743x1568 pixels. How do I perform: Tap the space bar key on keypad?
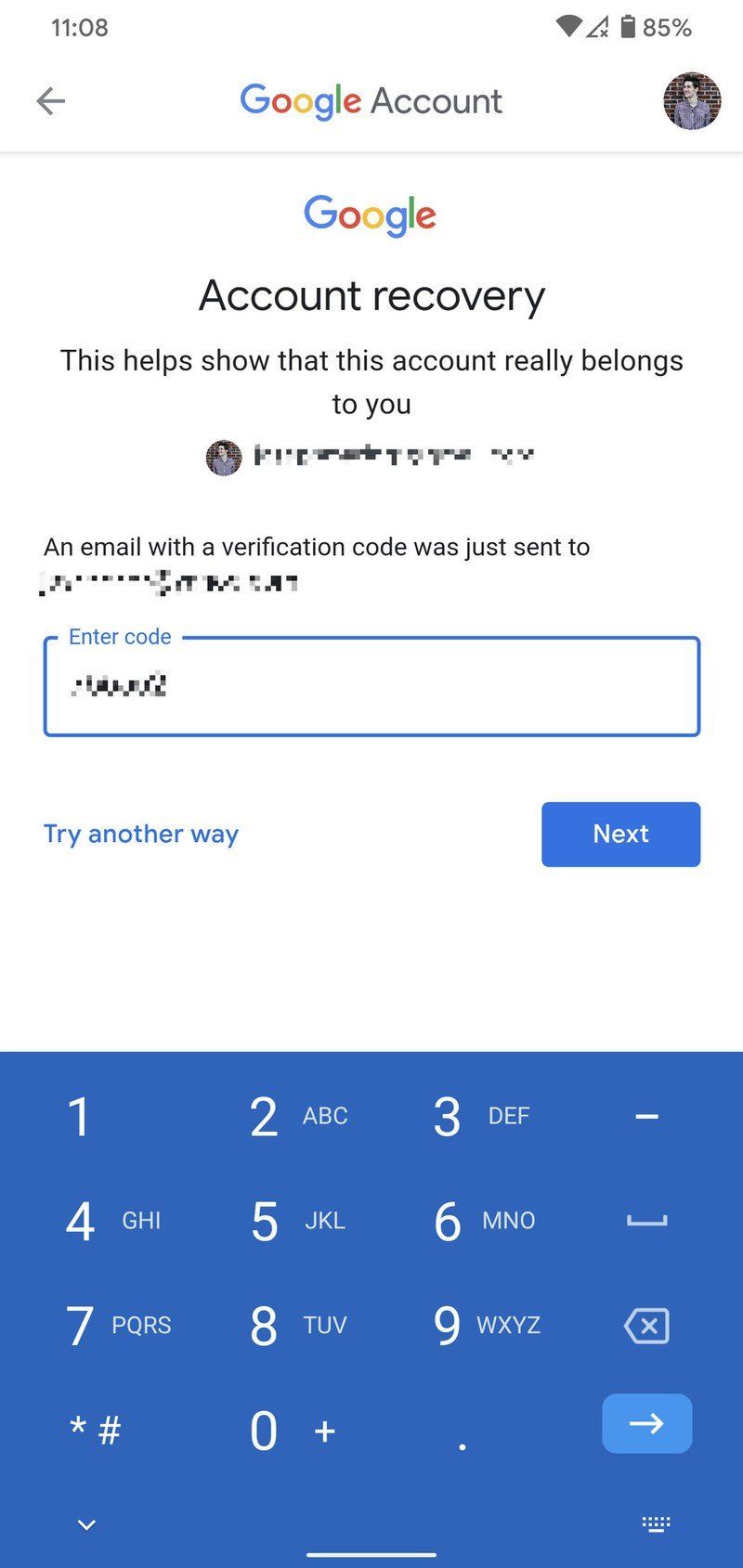click(645, 1221)
